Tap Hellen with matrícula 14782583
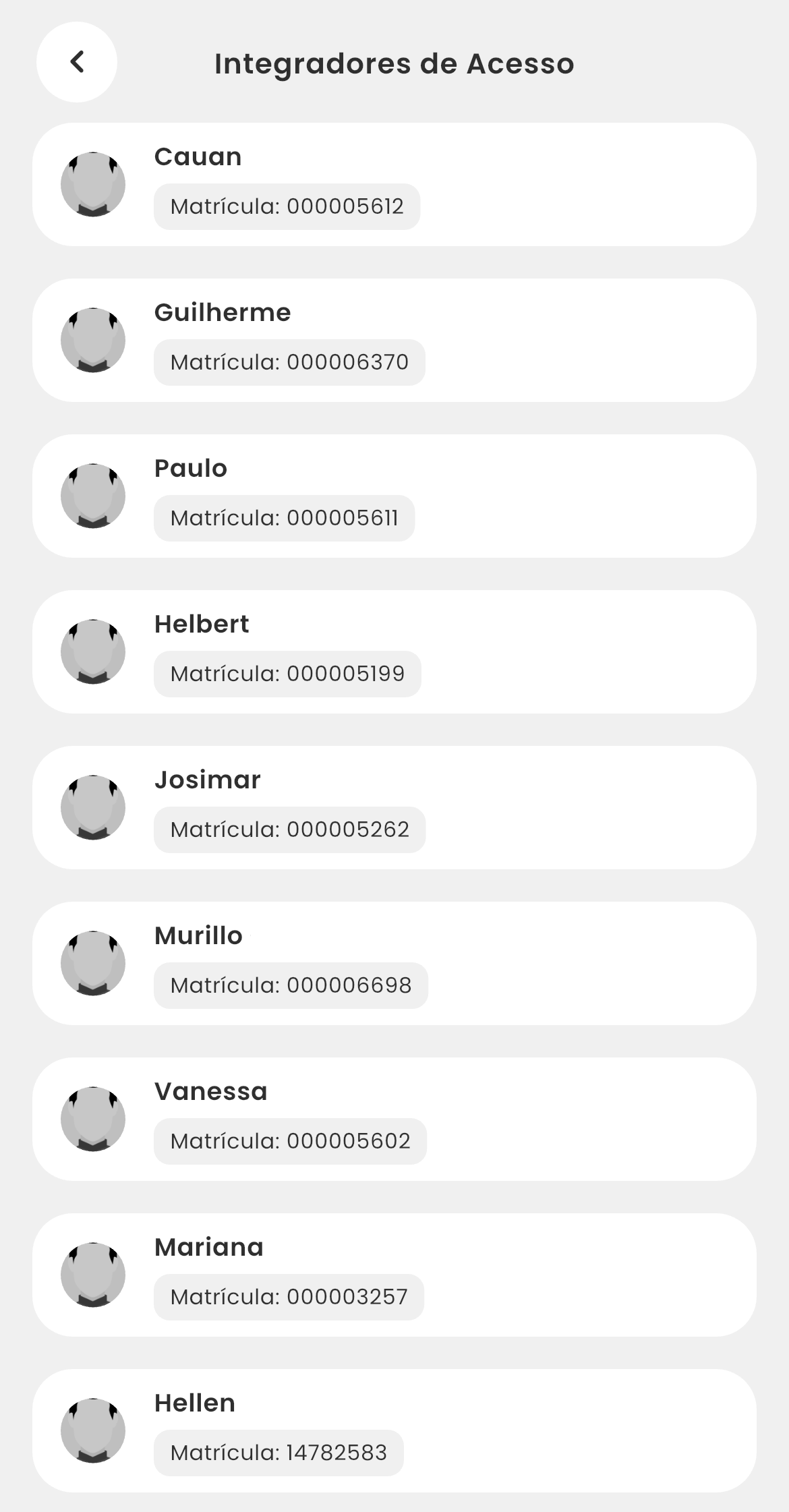The width and height of the screenshot is (789, 1512). [x=394, y=1430]
